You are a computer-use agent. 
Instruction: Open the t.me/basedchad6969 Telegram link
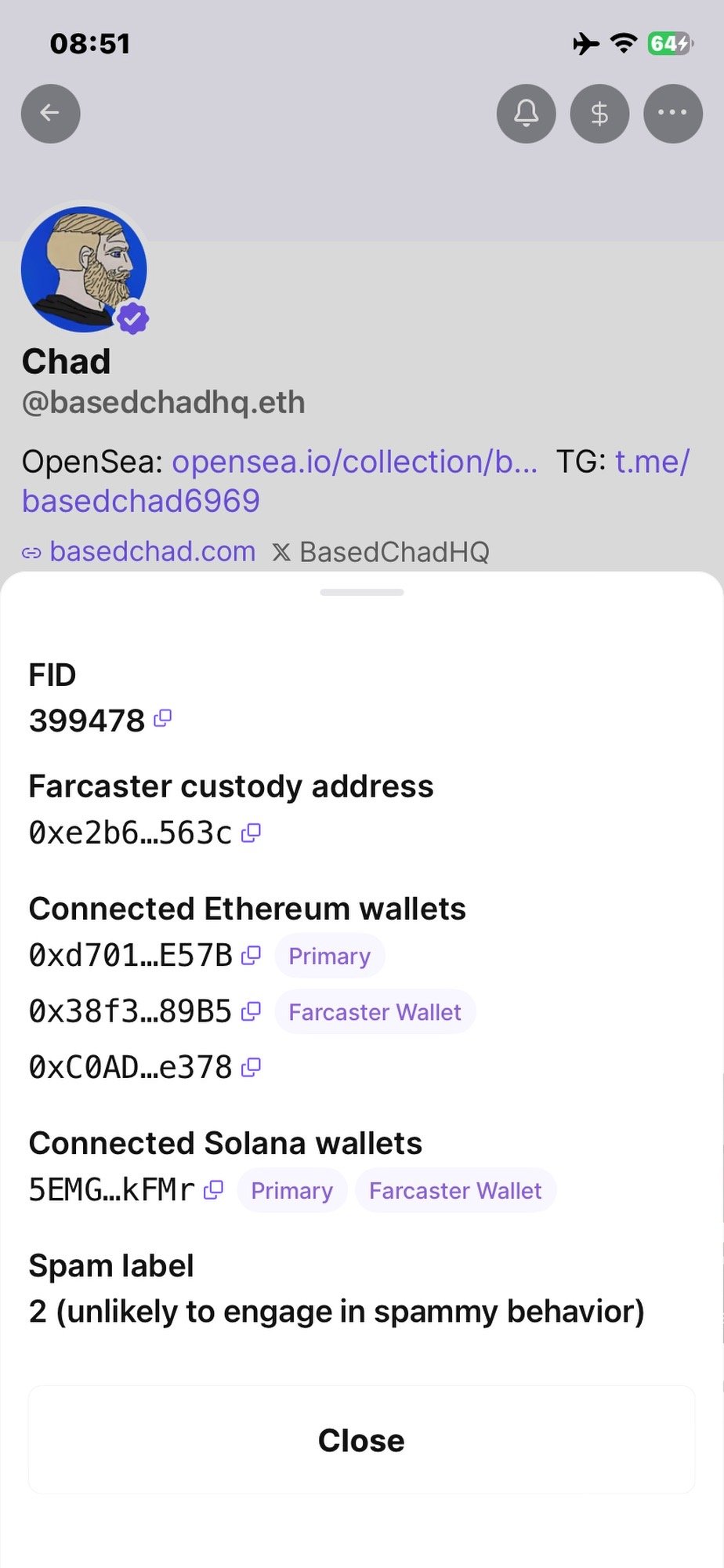click(141, 501)
